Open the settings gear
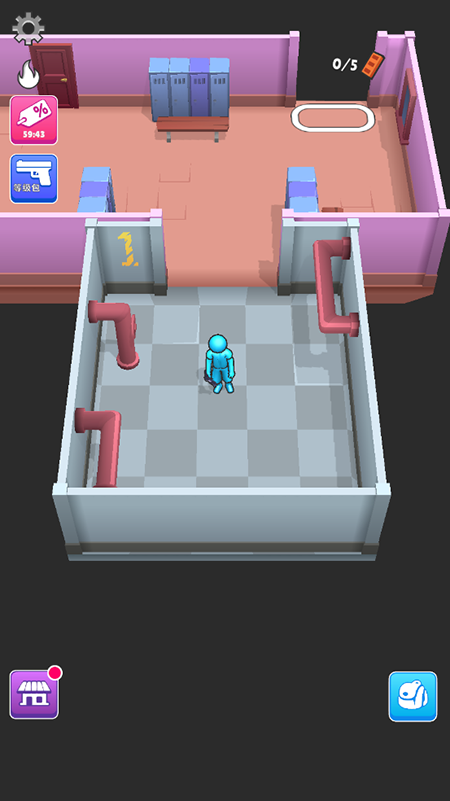450x801 pixels. [x=28, y=28]
